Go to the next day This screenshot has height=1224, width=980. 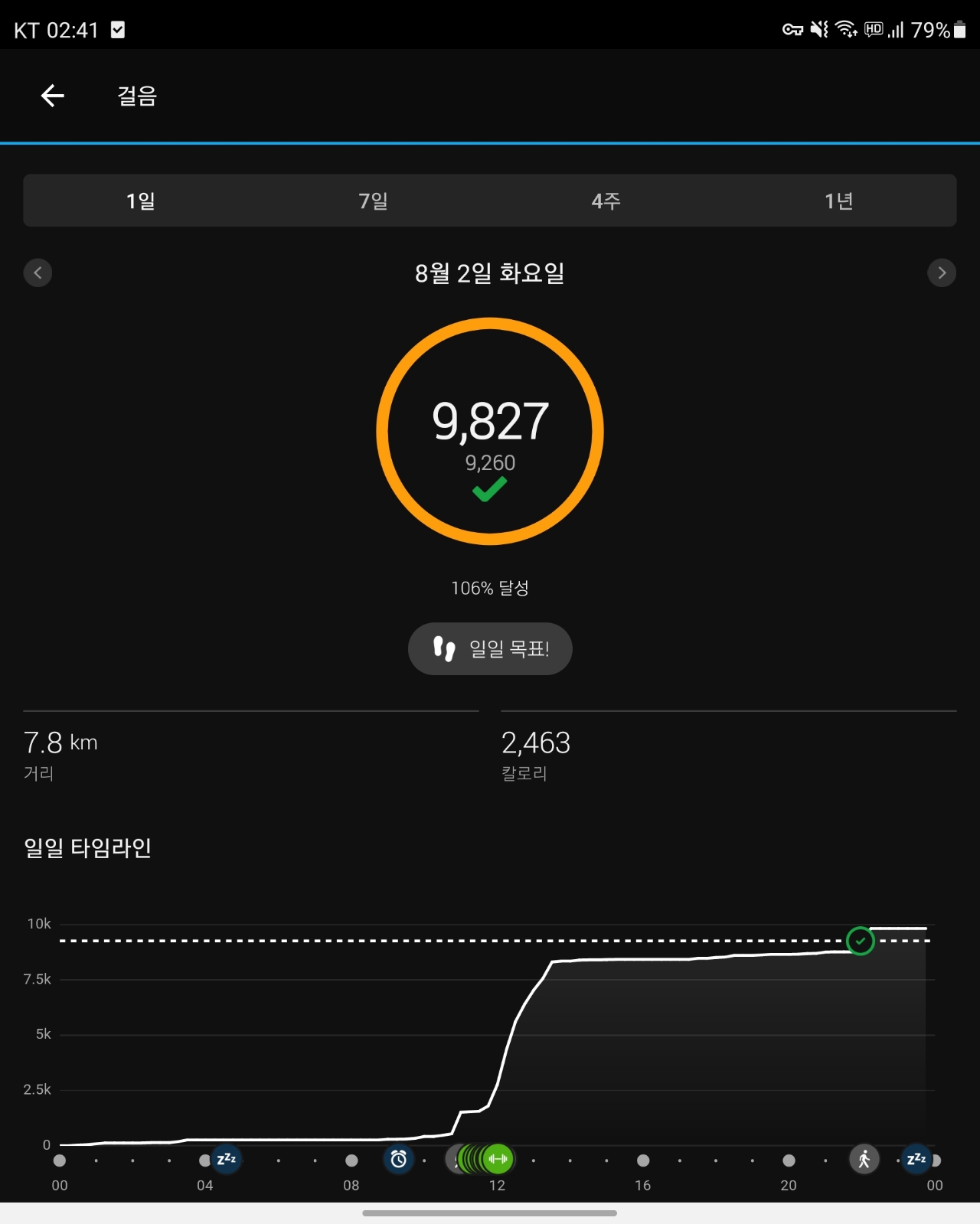942,273
